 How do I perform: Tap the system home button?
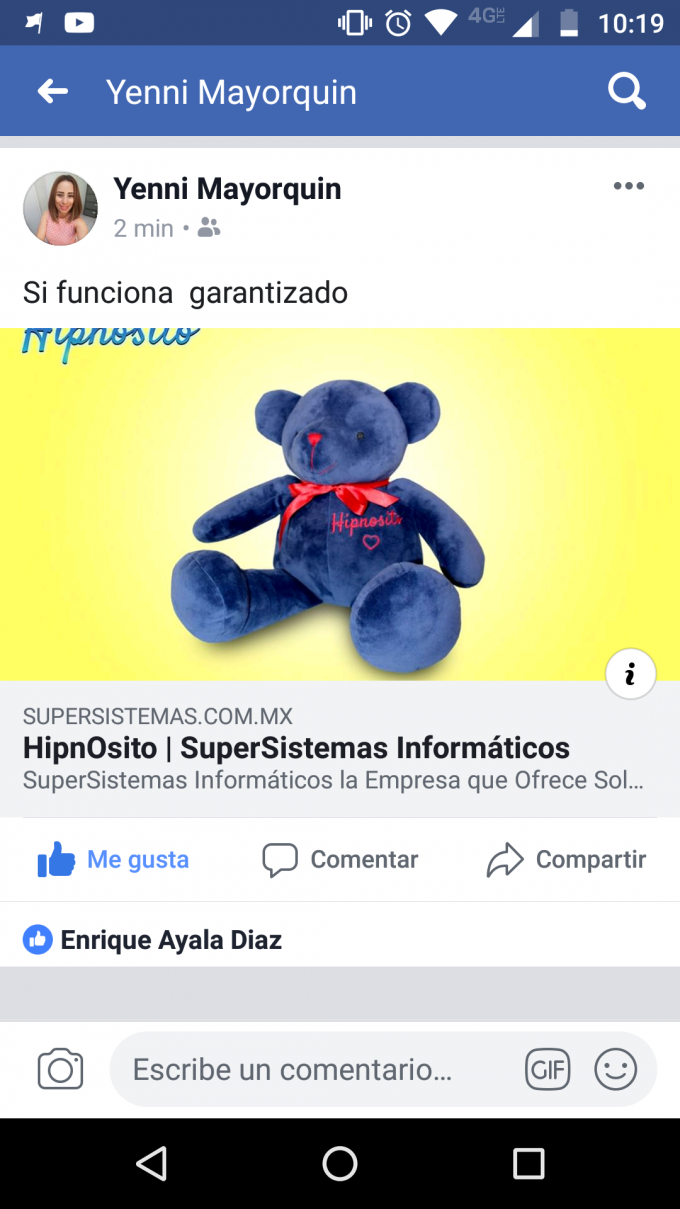340,1163
